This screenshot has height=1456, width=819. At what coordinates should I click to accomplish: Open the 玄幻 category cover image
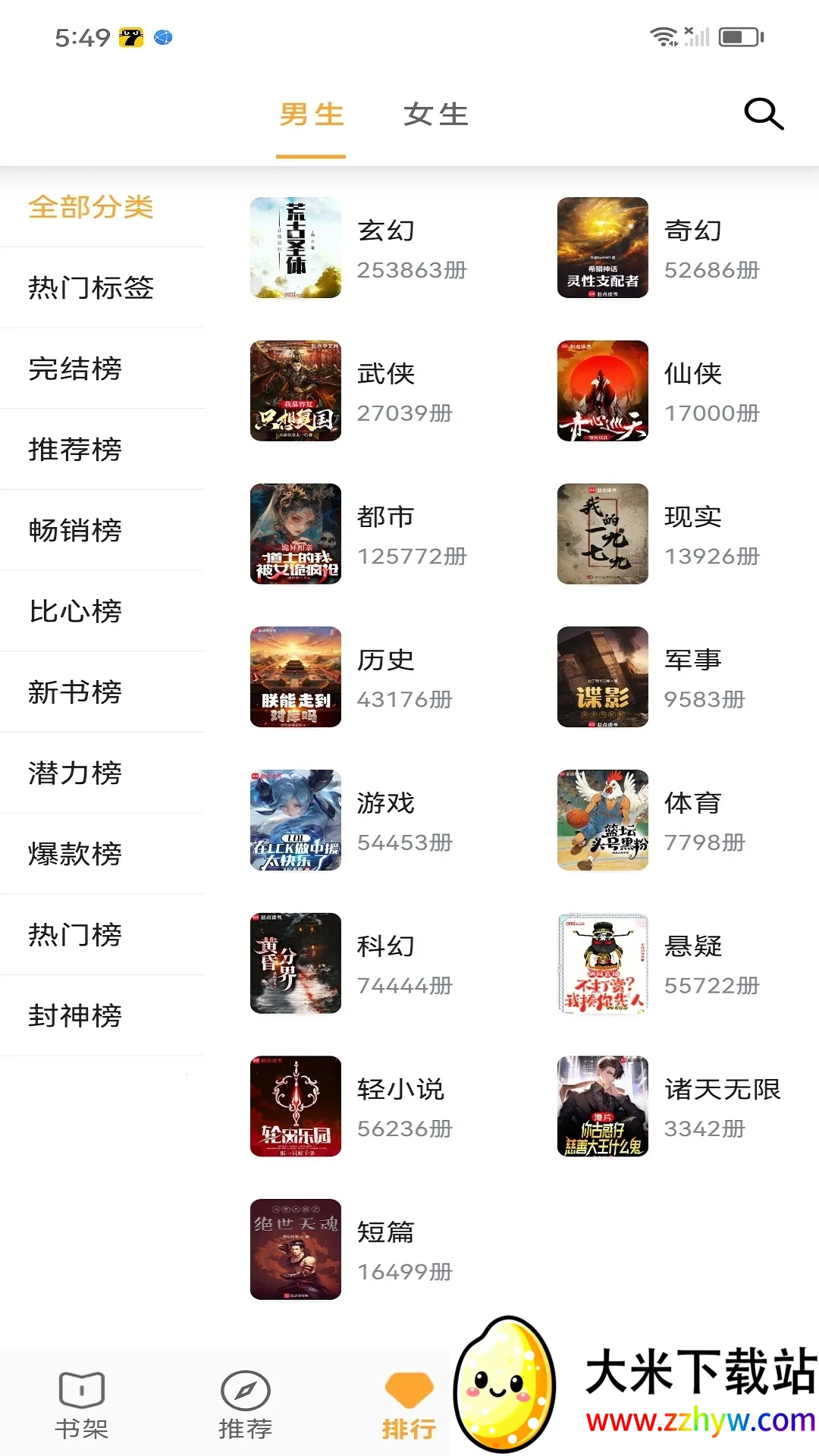point(296,248)
